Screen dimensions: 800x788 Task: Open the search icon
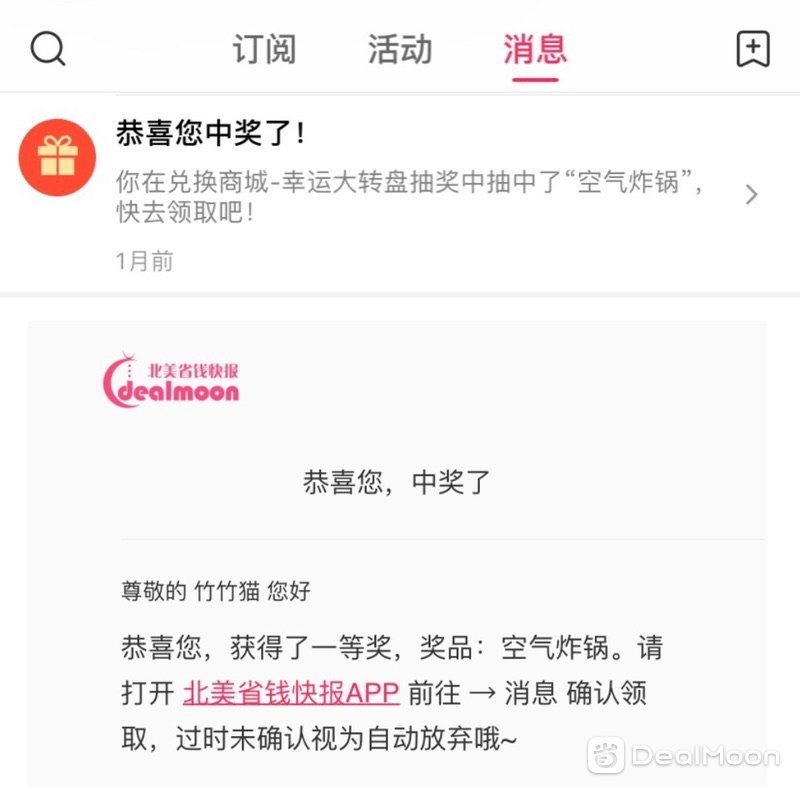click(x=47, y=48)
